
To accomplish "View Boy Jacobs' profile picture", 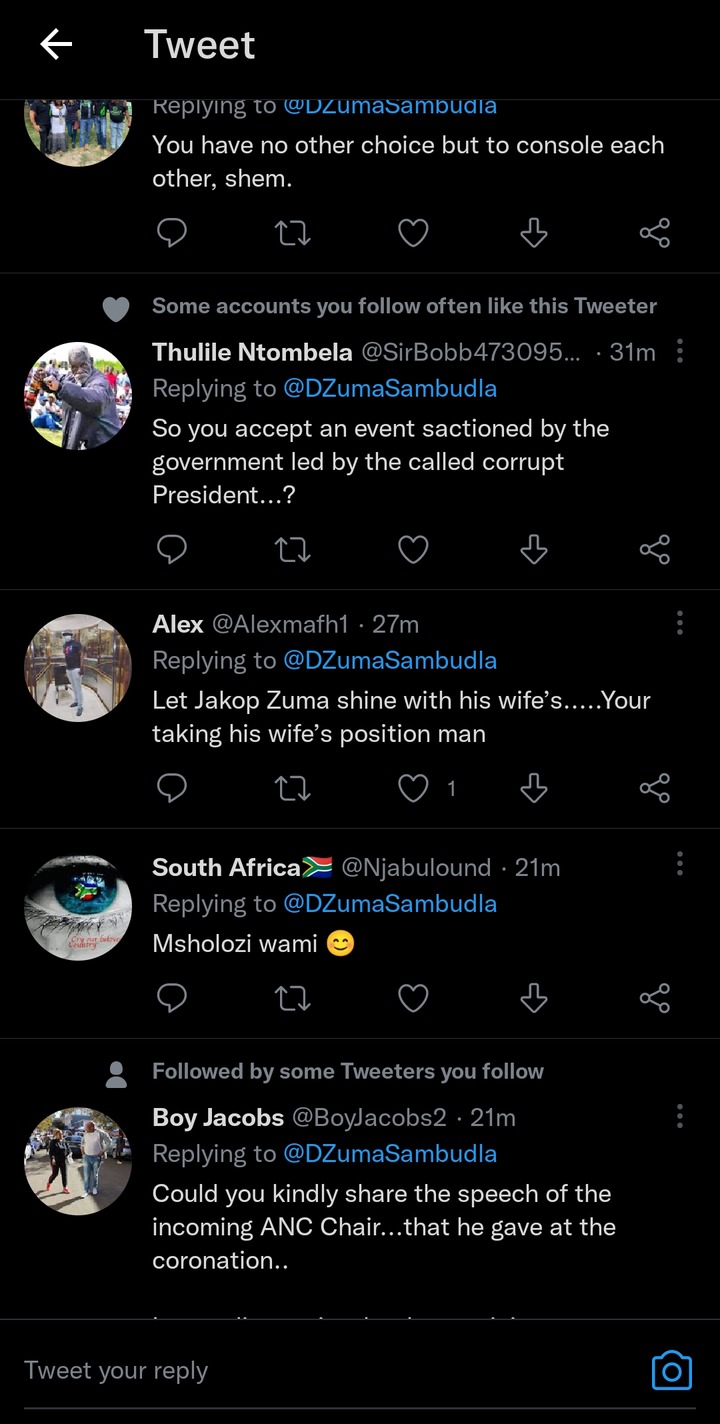I will [78, 1161].
